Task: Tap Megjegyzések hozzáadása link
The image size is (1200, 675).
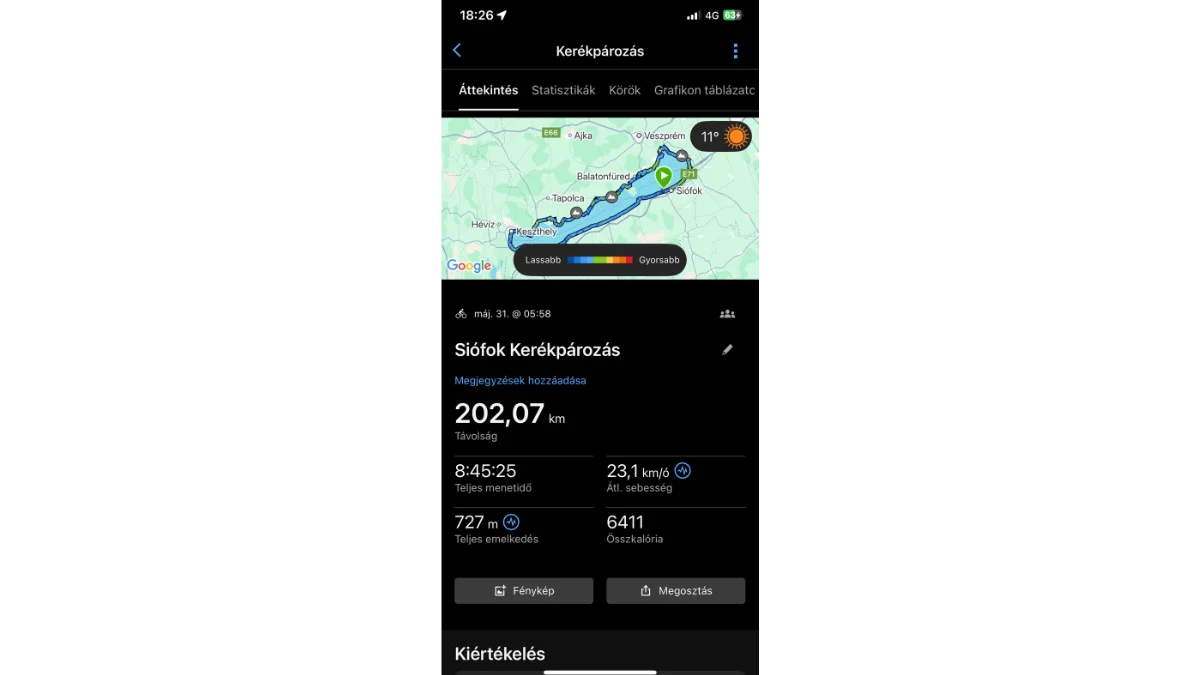Action: [x=520, y=381]
